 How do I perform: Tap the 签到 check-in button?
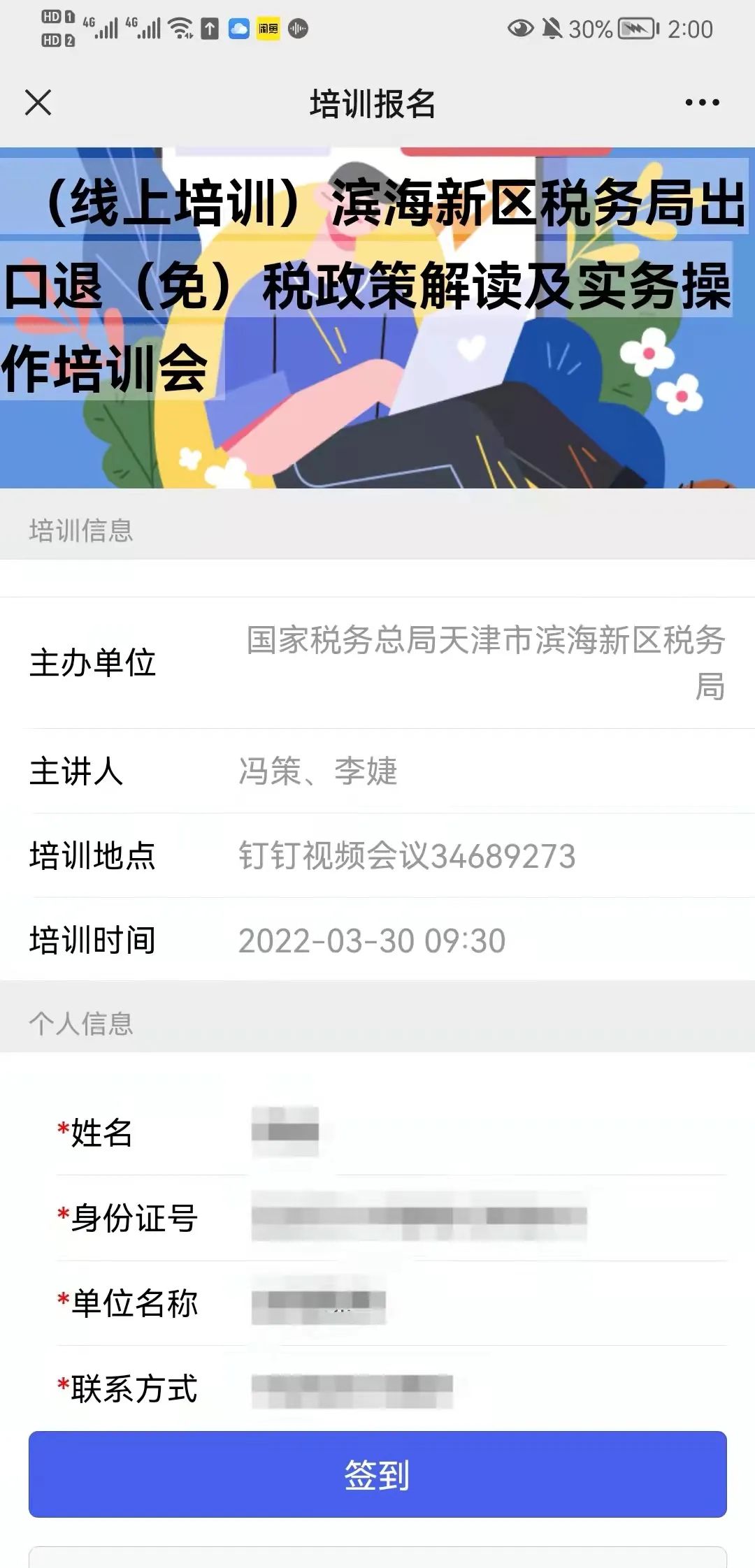coord(377,1474)
